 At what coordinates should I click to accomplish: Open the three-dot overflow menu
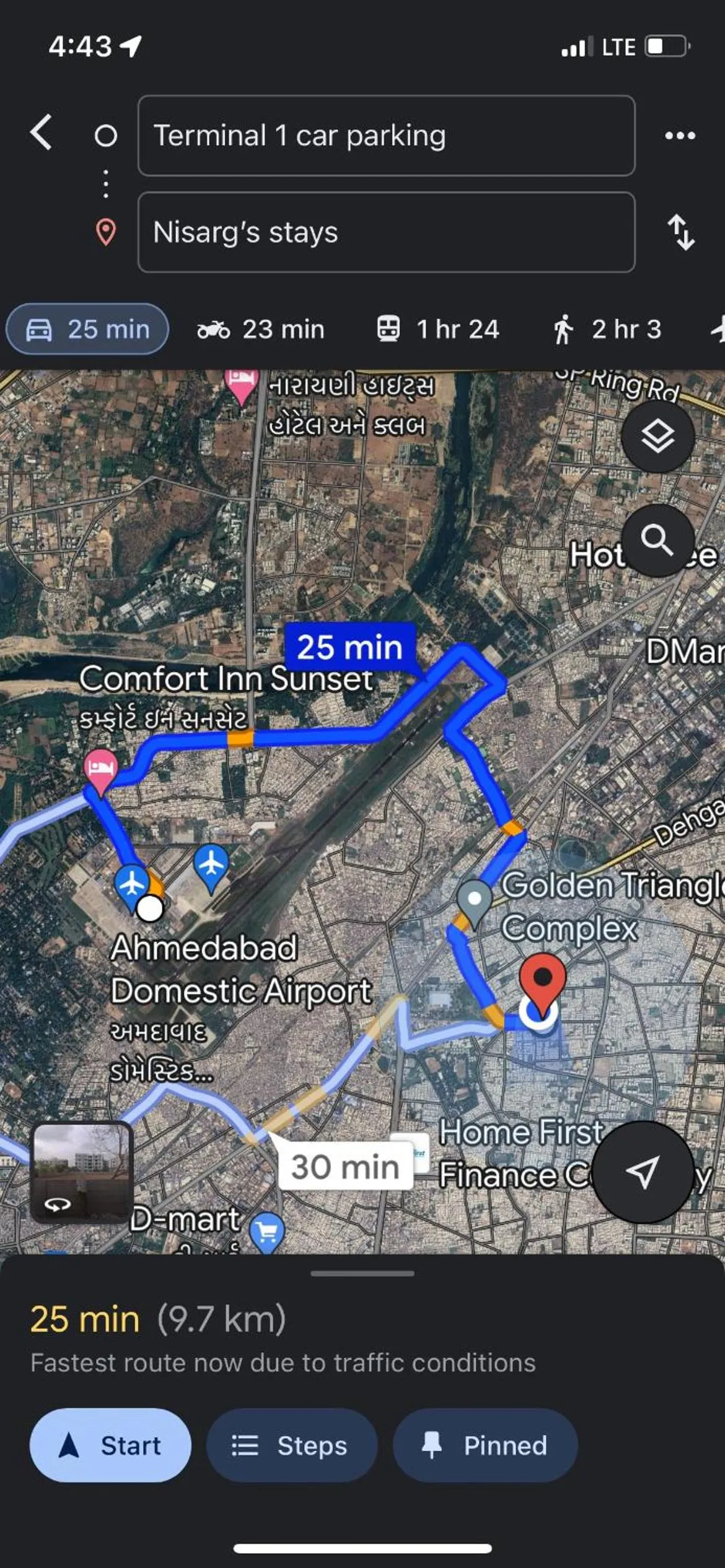680,136
